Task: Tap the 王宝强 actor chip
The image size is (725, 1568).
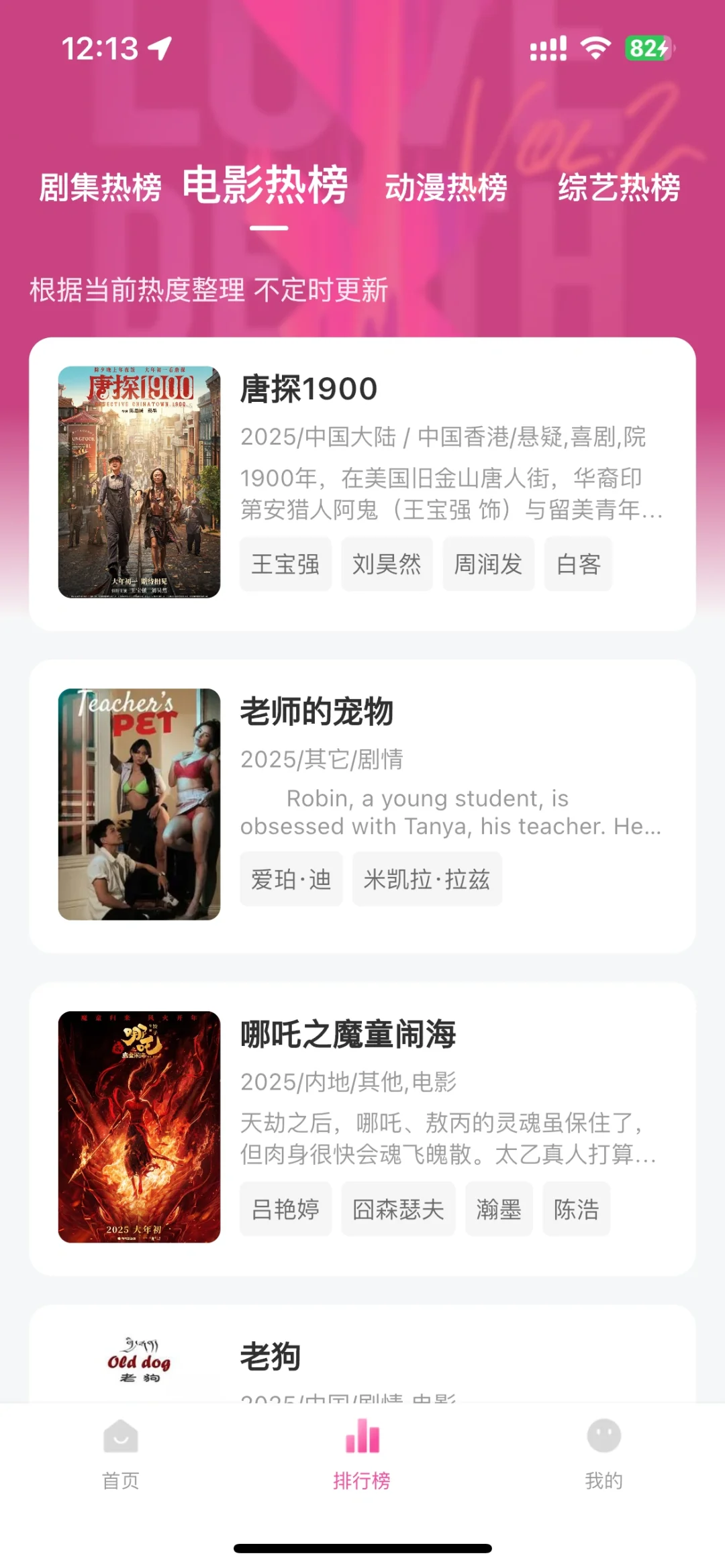Action: 286,564
